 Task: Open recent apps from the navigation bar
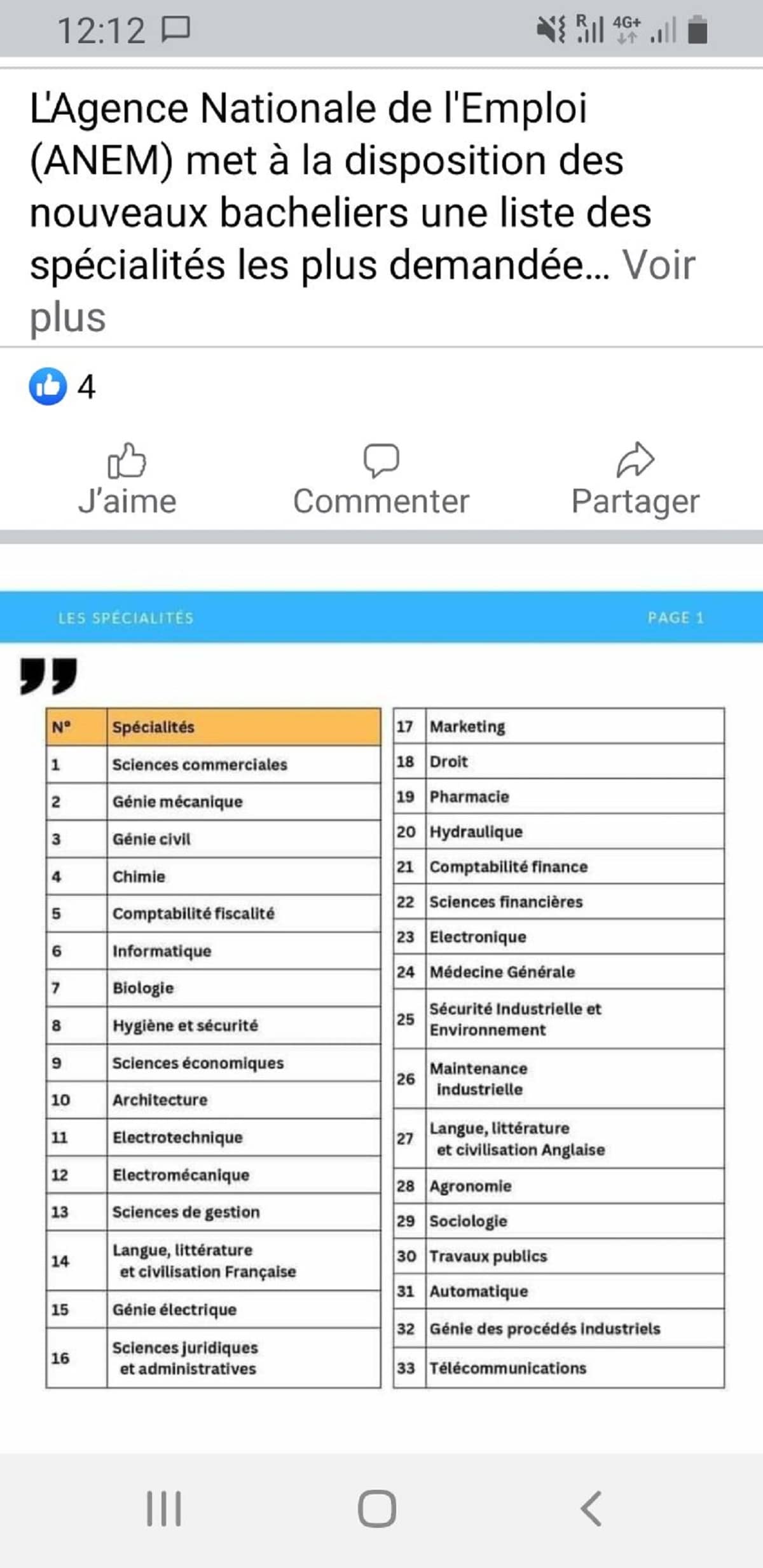(x=164, y=1508)
